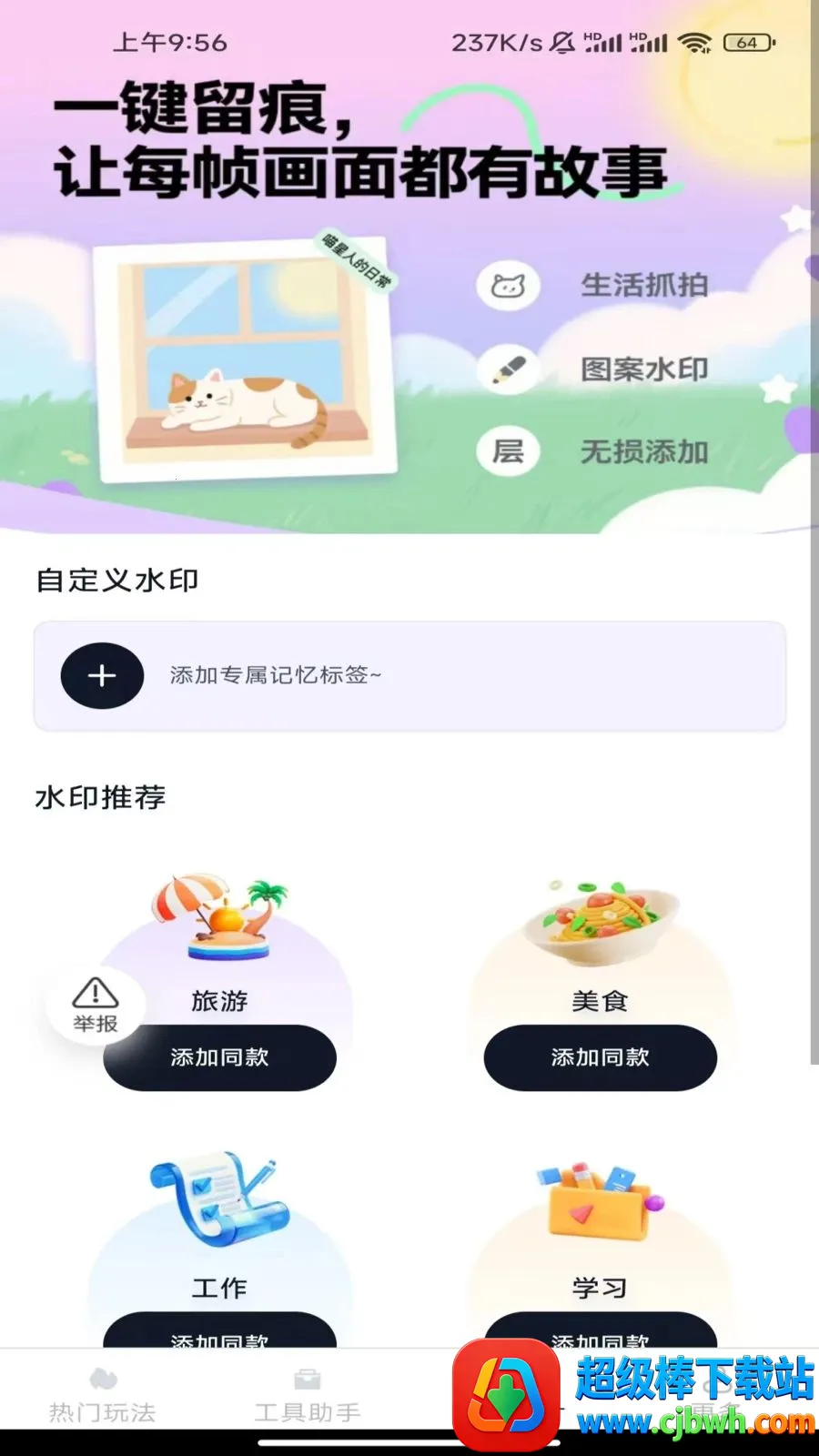Tap the 添加专属记忆标签 field
Viewport: 819px width, 1456px height.
coord(409,676)
